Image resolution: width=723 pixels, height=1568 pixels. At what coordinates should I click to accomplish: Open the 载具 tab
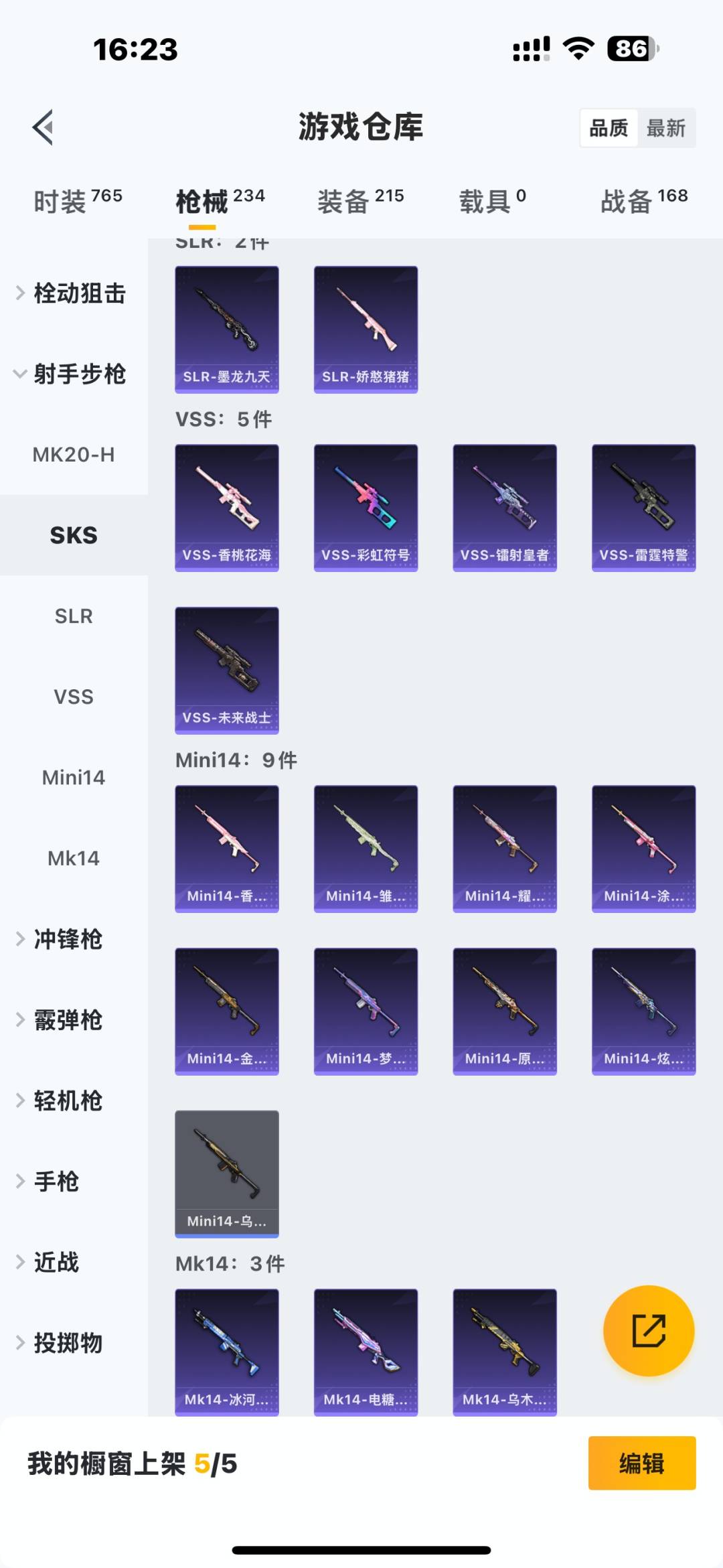pos(492,200)
